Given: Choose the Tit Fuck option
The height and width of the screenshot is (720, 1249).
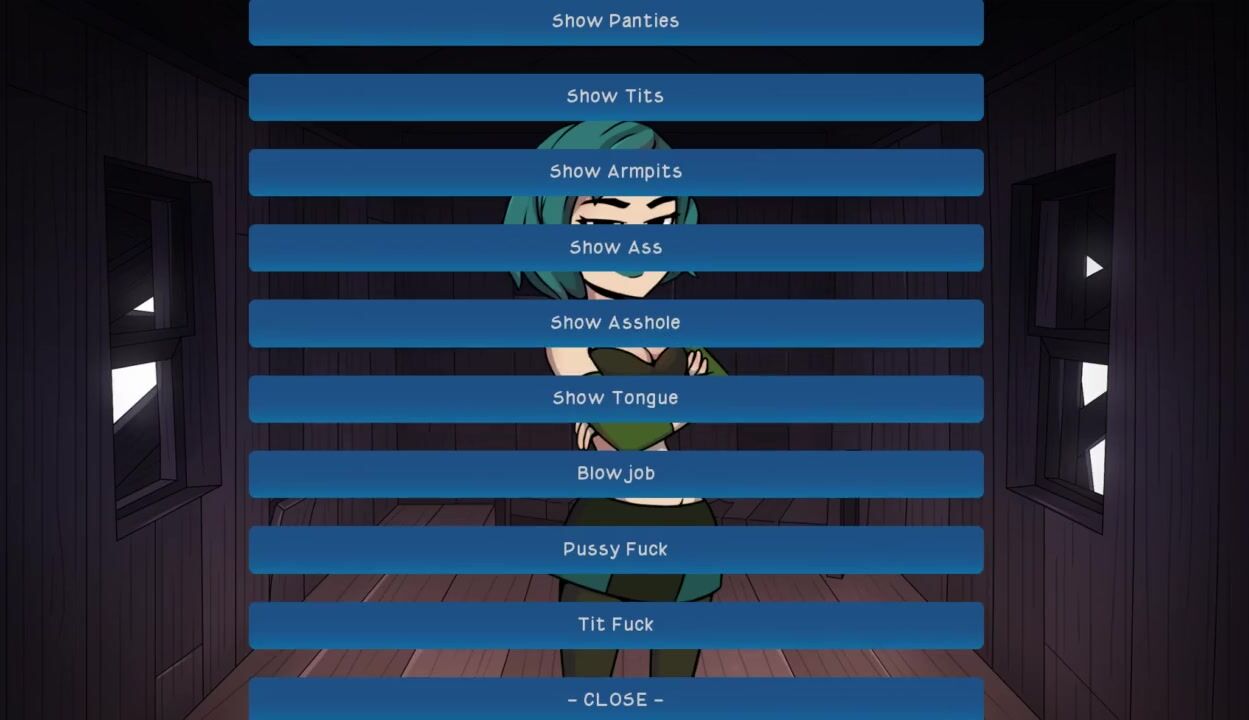Looking at the screenshot, I should (x=615, y=625).
